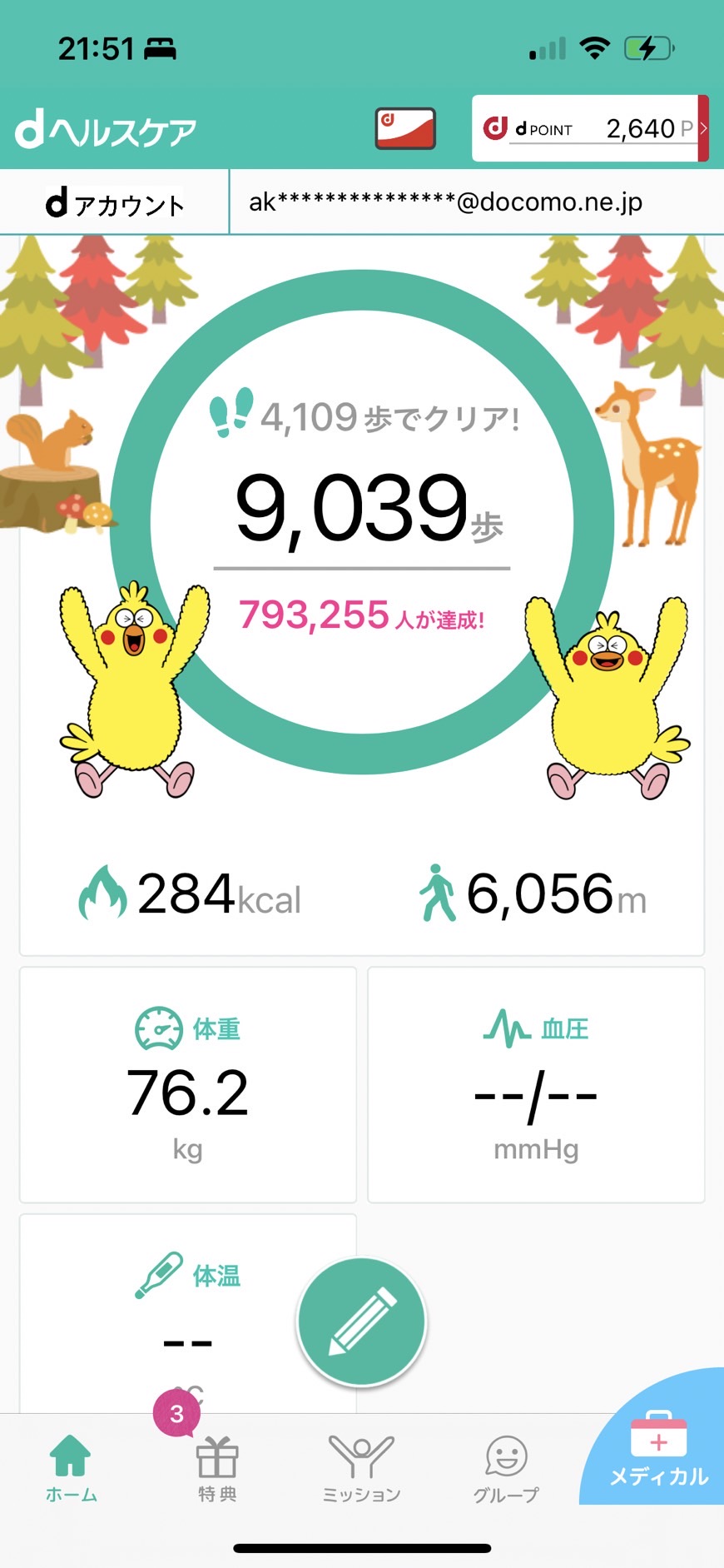The height and width of the screenshot is (1568, 724).
Task: Open the 体重 weight card
Action: click(x=188, y=1084)
